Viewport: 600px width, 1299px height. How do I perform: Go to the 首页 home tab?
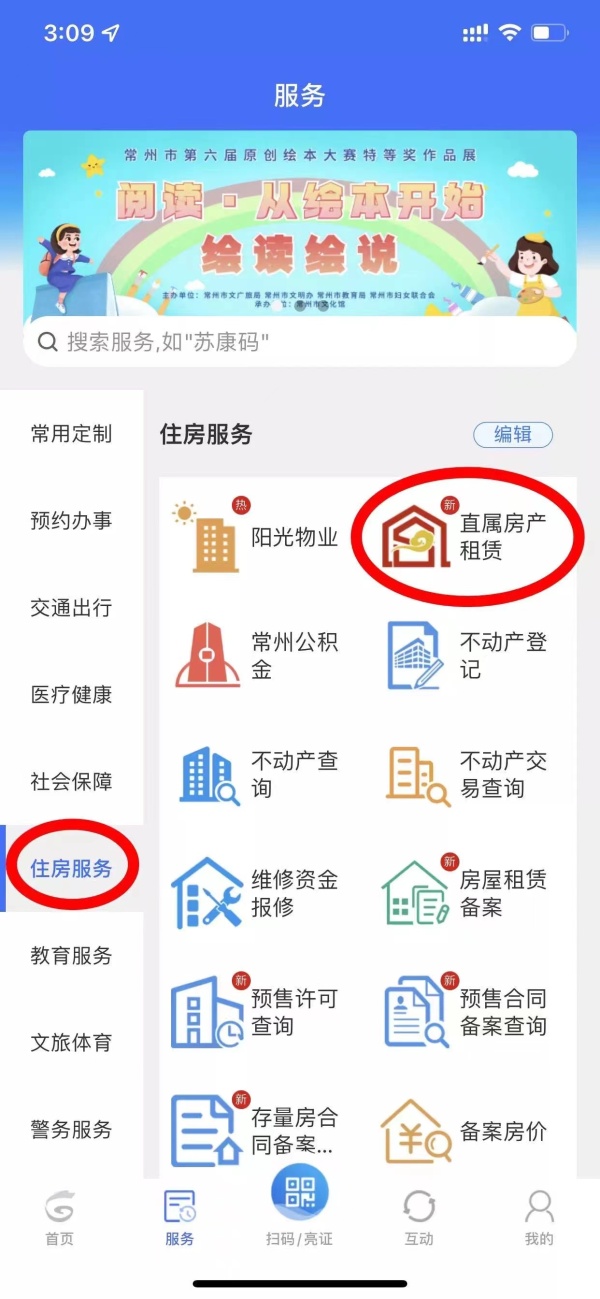click(59, 1217)
